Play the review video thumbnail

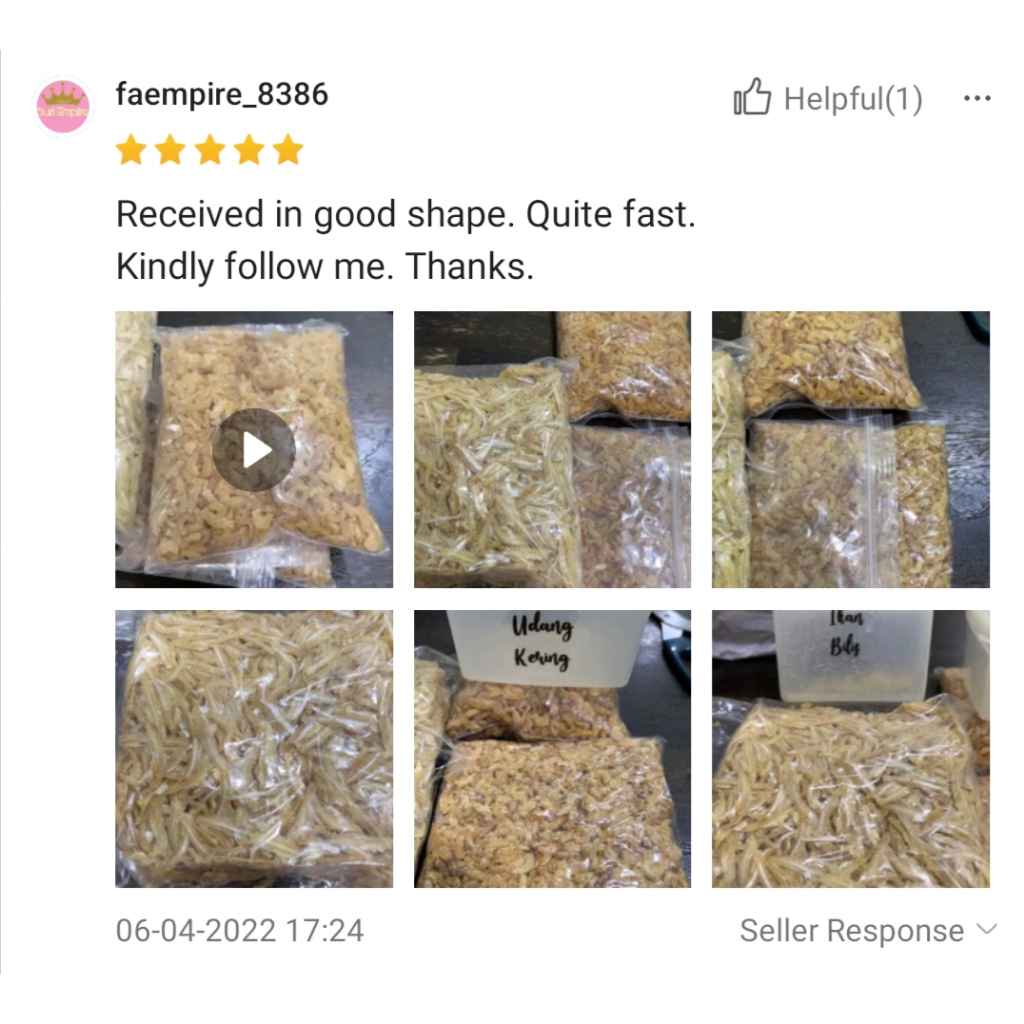click(x=254, y=449)
